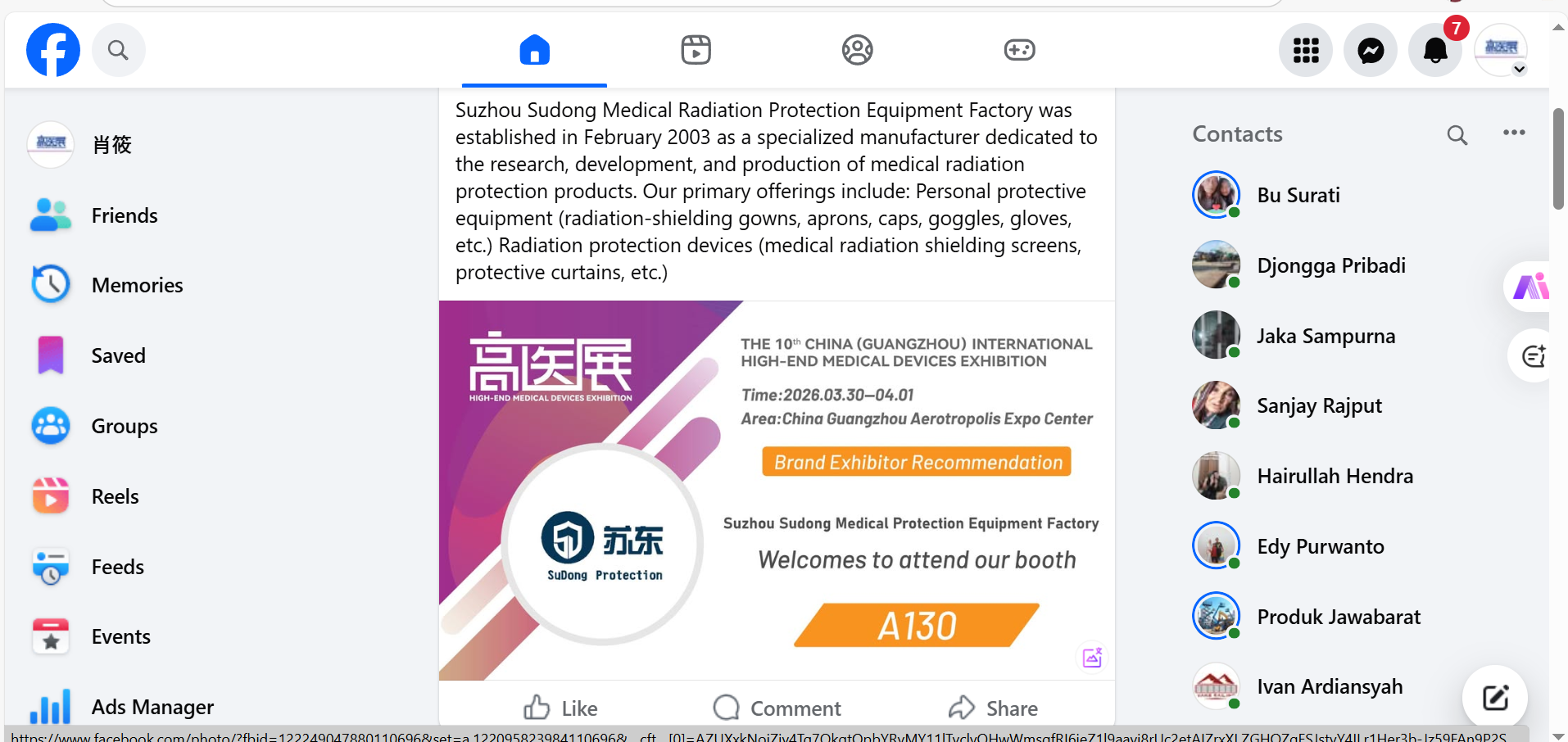Open chat with Bu Surati
1568x742 pixels.
pyautogui.click(x=1298, y=195)
